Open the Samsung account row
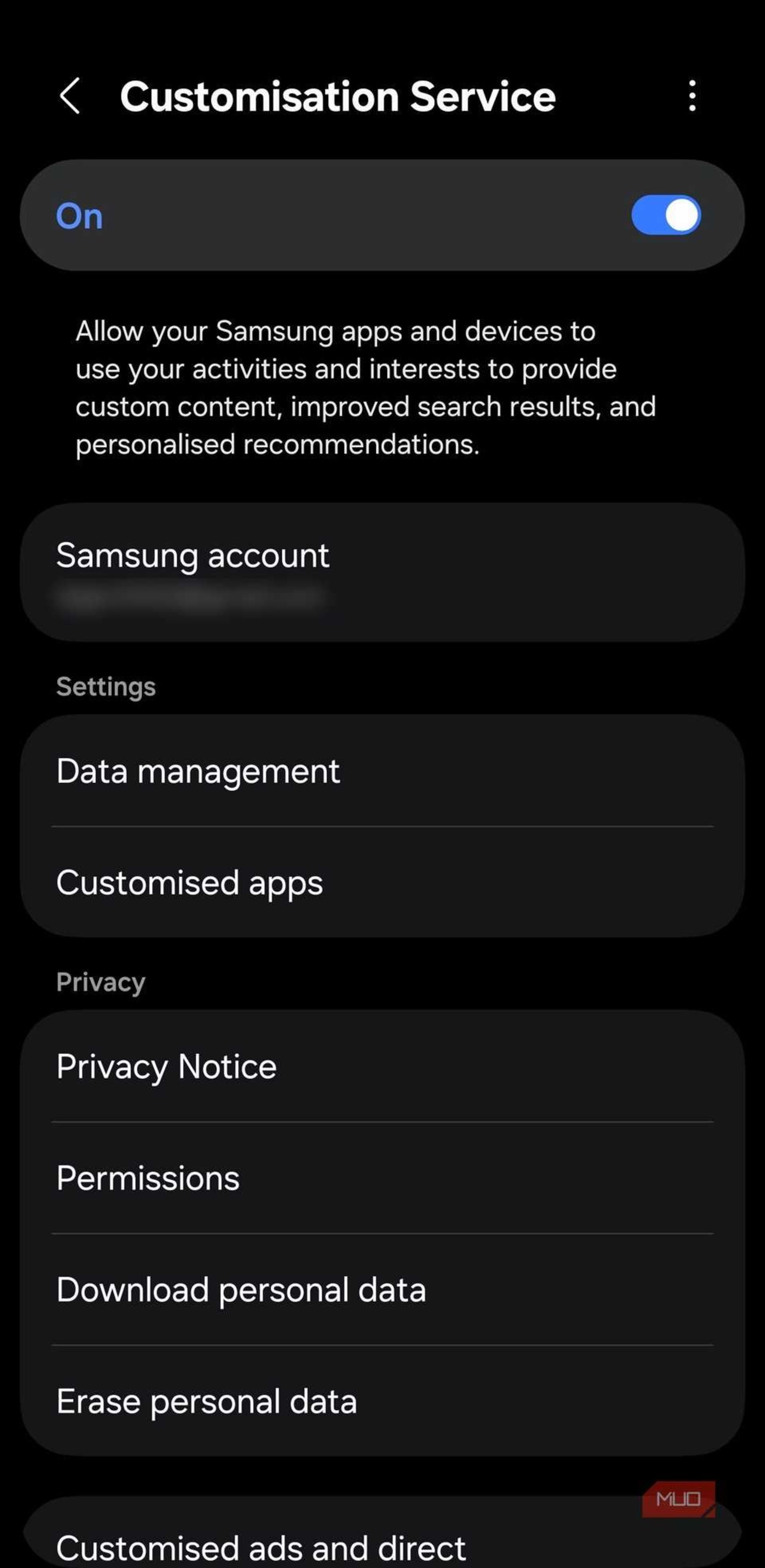Image resolution: width=765 pixels, height=1568 pixels. pyautogui.click(x=382, y=572)
